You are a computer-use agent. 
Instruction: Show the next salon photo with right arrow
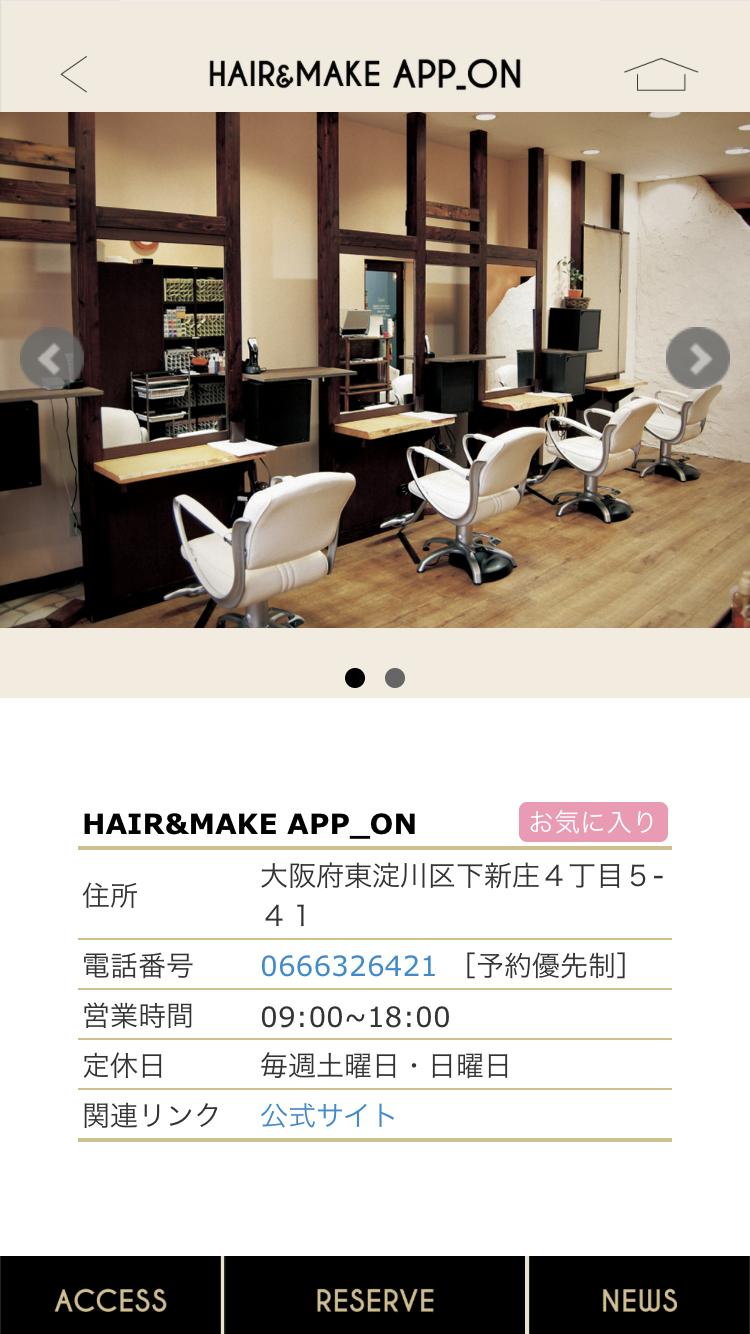(x=698, y=358)
